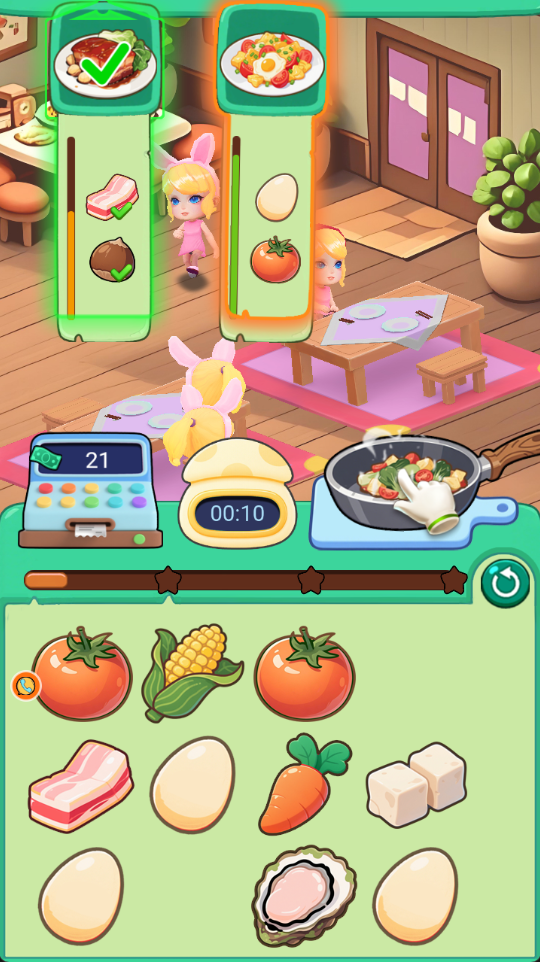The width and height of the screenshot is (540, 962).
Task: Open the cash register
Action: click(90, 490)
